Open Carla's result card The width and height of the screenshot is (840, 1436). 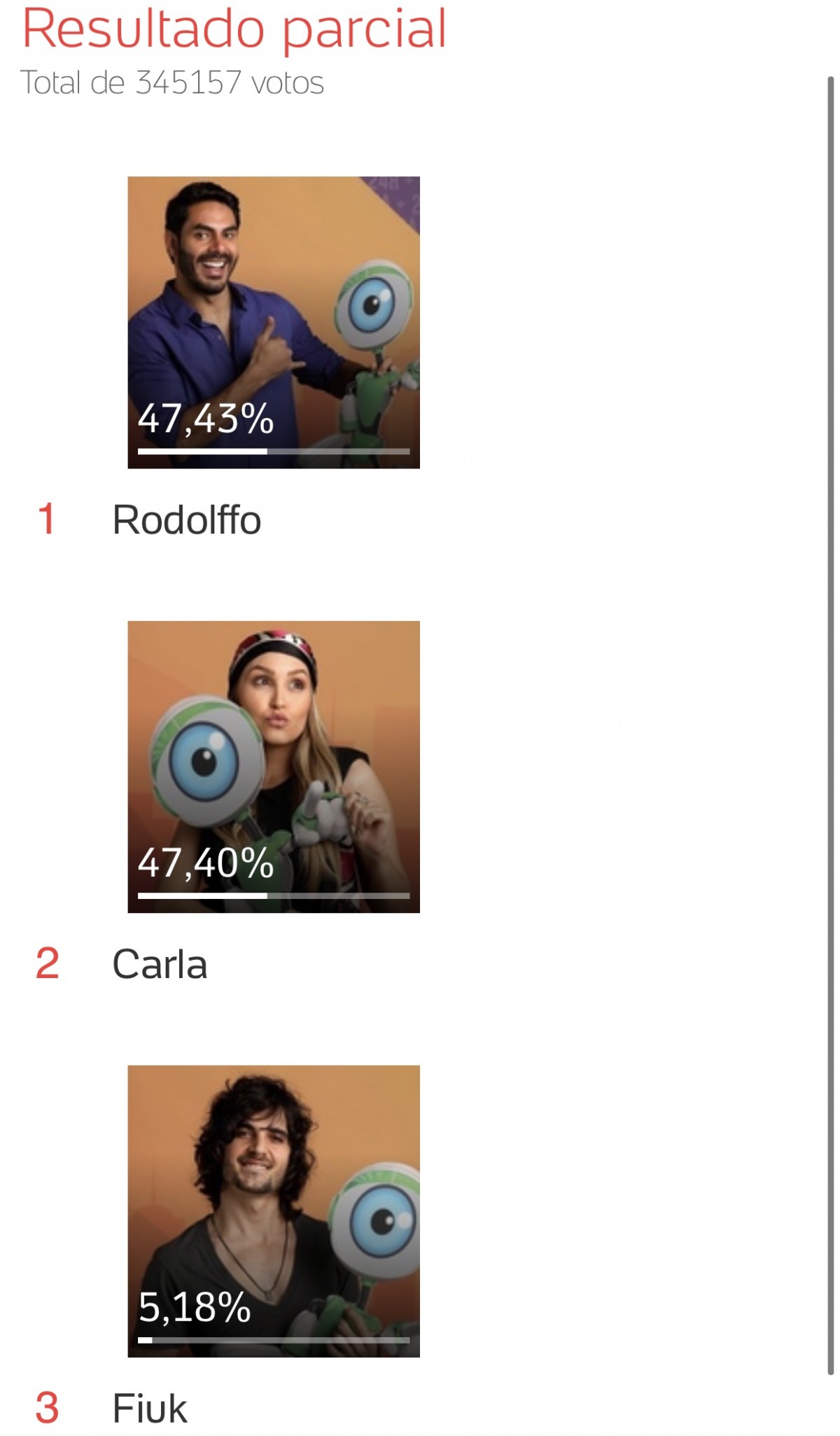pyautogui.click(x=273, y=767)
